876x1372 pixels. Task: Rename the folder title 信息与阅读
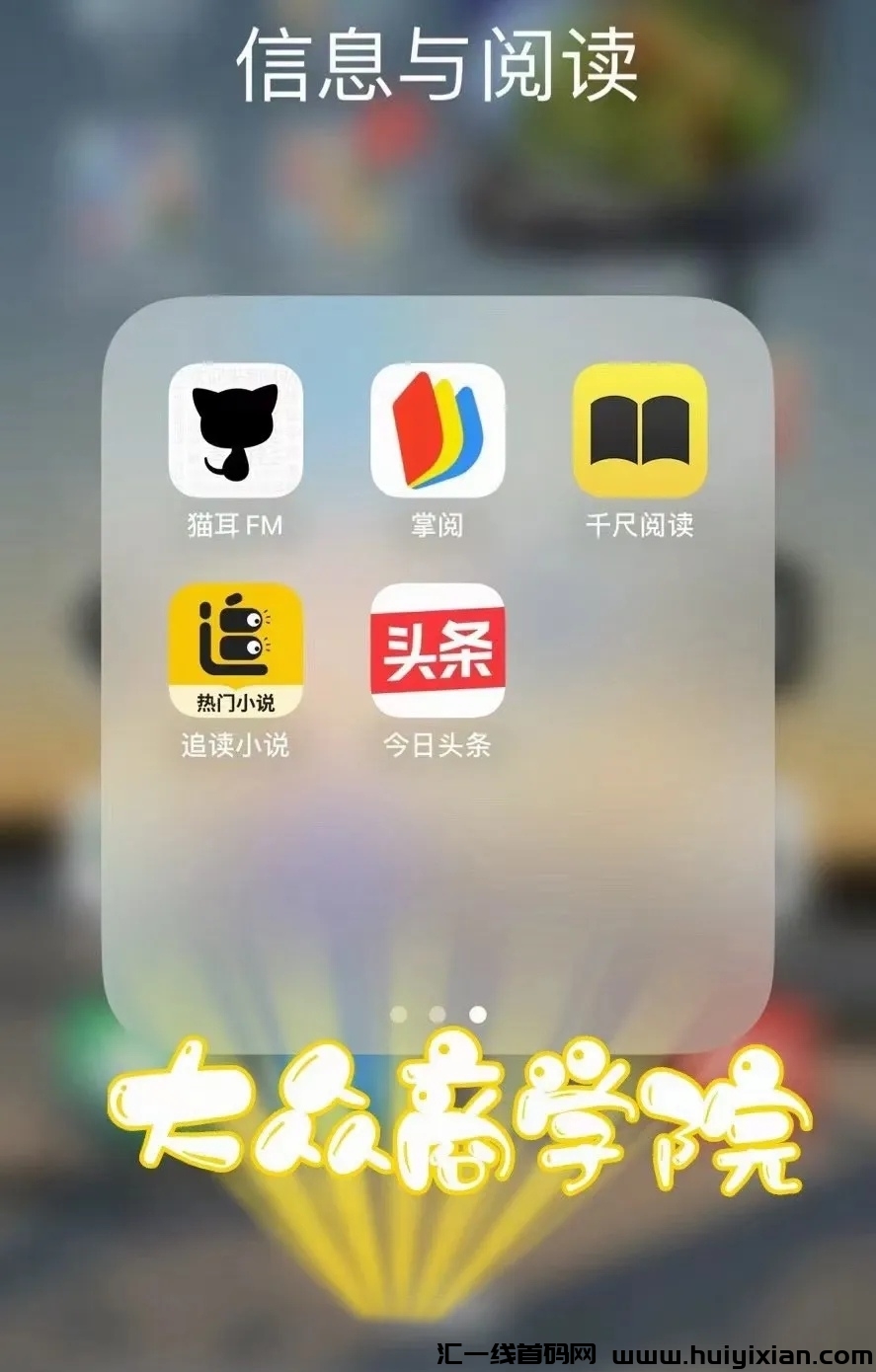tap(438, 65)
